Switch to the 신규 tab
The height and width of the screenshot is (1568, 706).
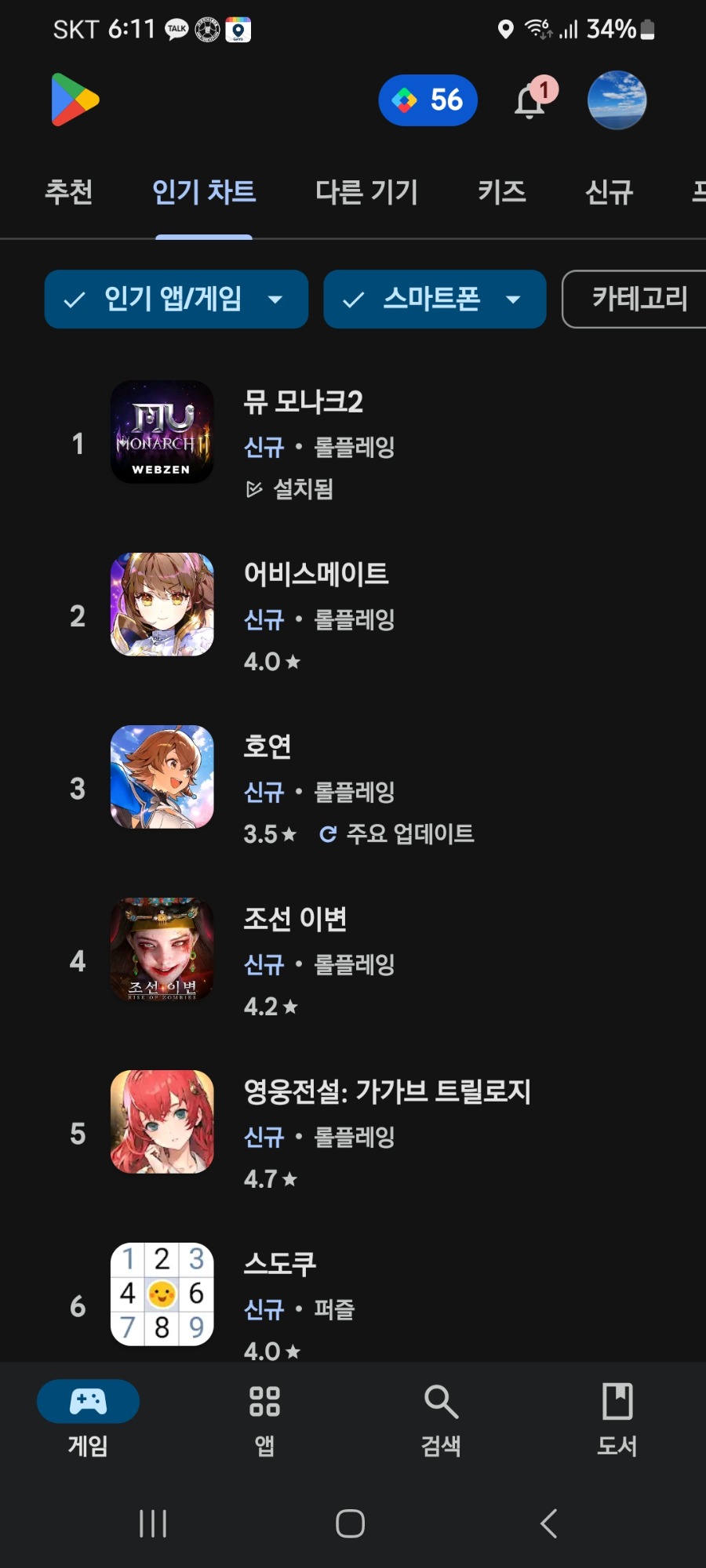click(x=609, y=192)
